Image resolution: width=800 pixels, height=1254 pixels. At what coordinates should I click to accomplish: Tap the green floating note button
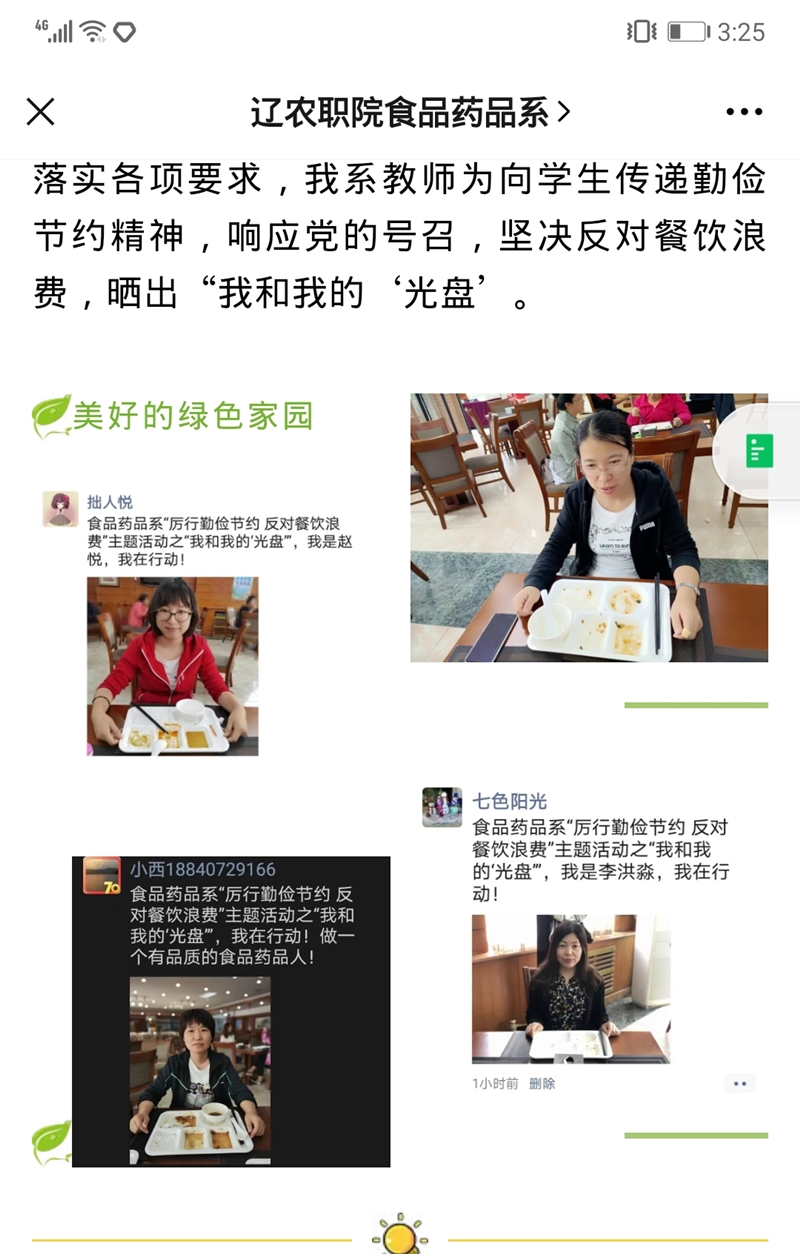[761, 451]
